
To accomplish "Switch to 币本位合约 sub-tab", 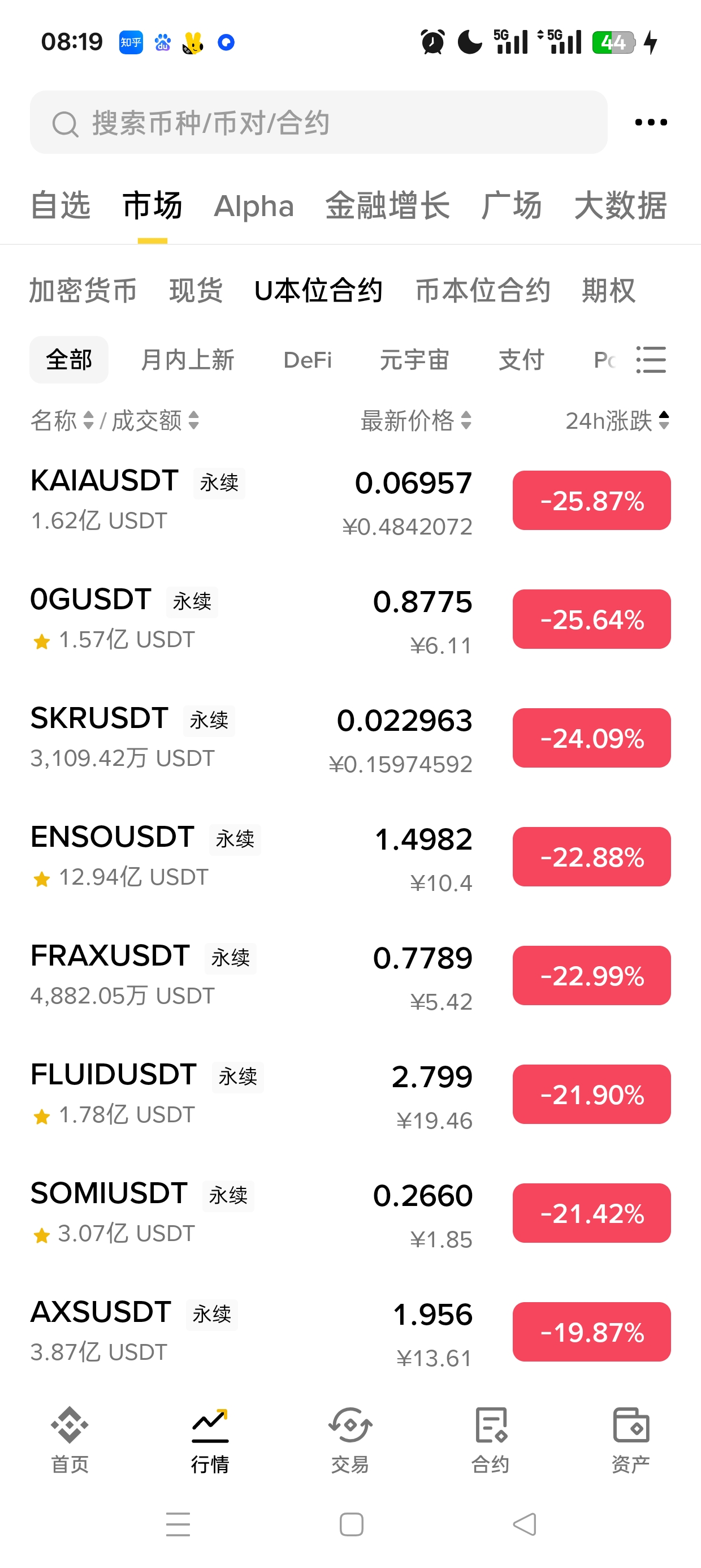I will pyautogui.click(x=483, y=290).
